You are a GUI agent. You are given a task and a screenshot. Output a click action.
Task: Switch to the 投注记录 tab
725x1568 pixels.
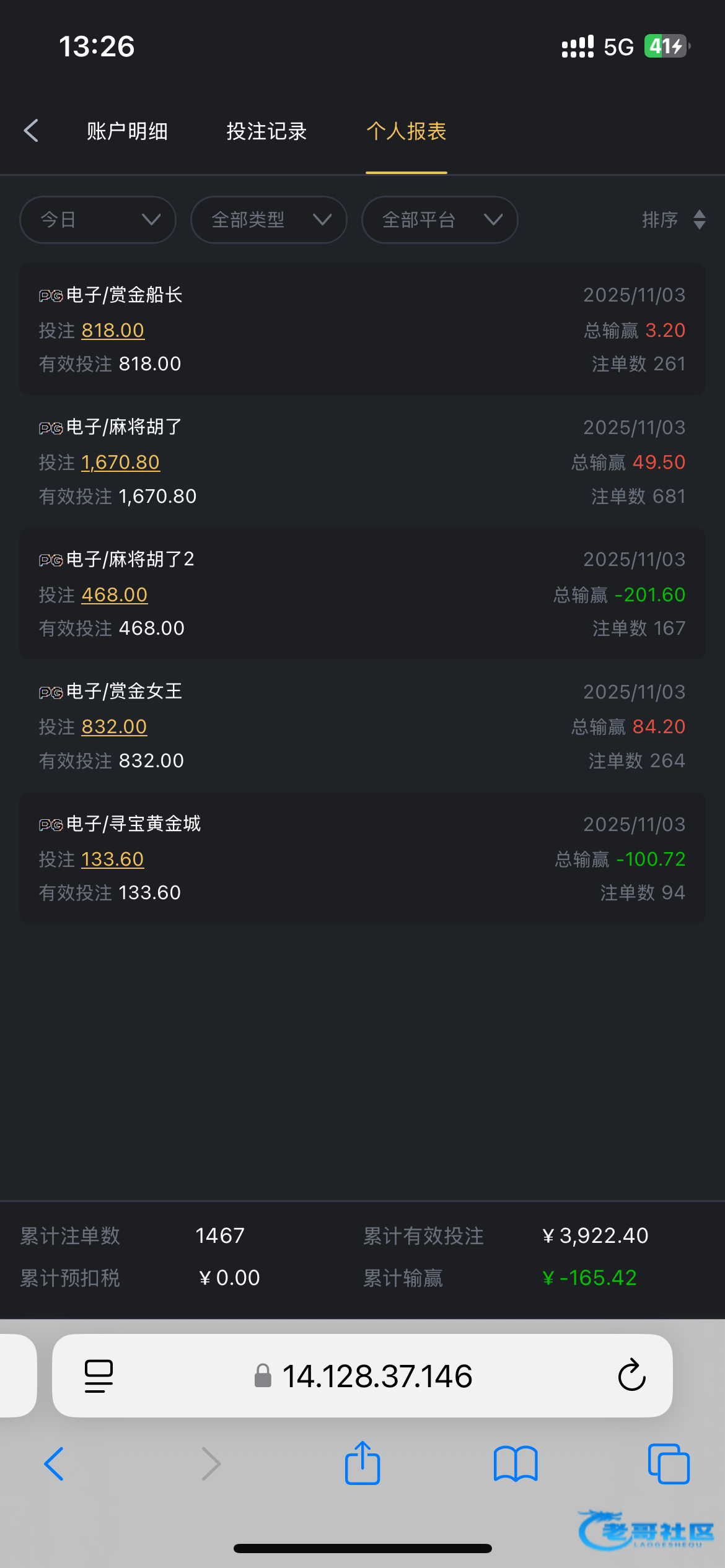(266, 131)
